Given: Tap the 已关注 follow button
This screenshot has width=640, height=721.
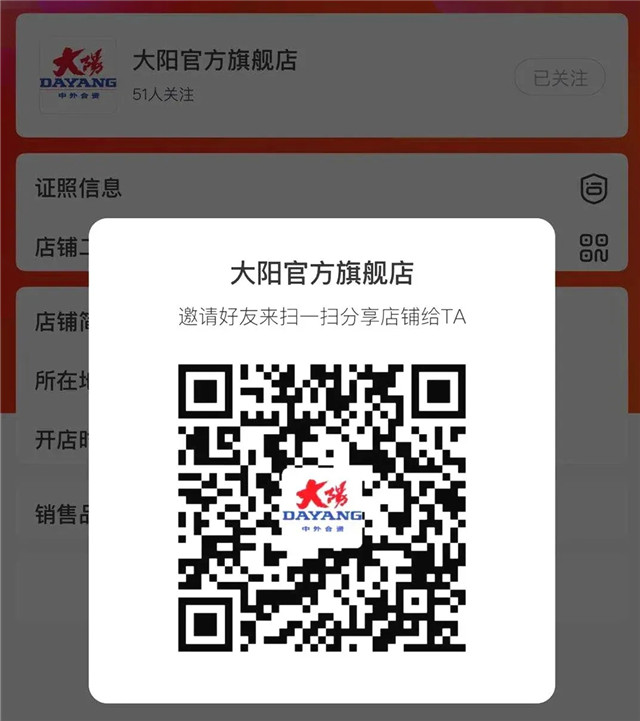Looking at the screenshot, I should click(x=559, y=77).
